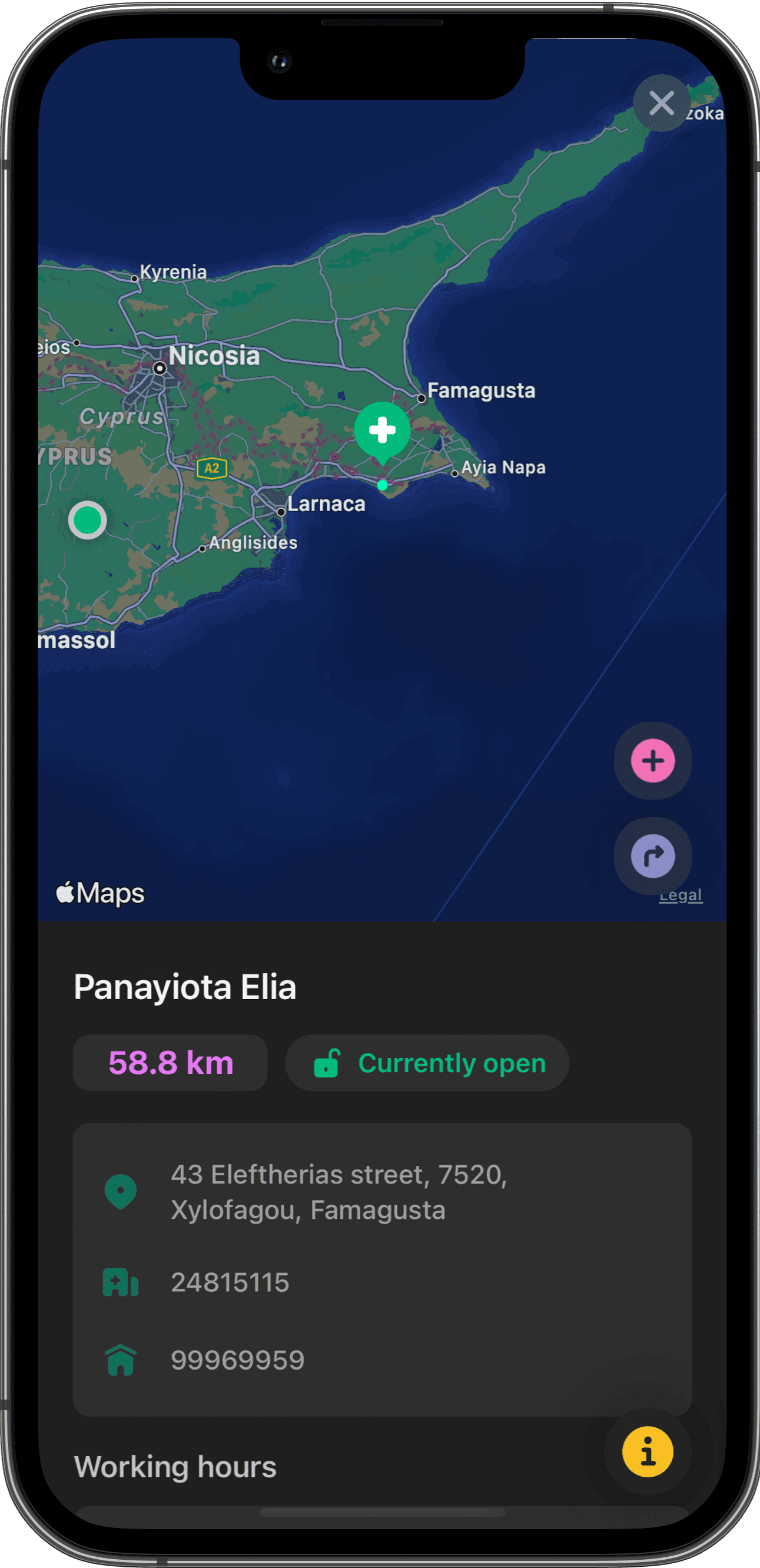Get directions with the arrow button
760x1568 pixels.
[652, 856]
